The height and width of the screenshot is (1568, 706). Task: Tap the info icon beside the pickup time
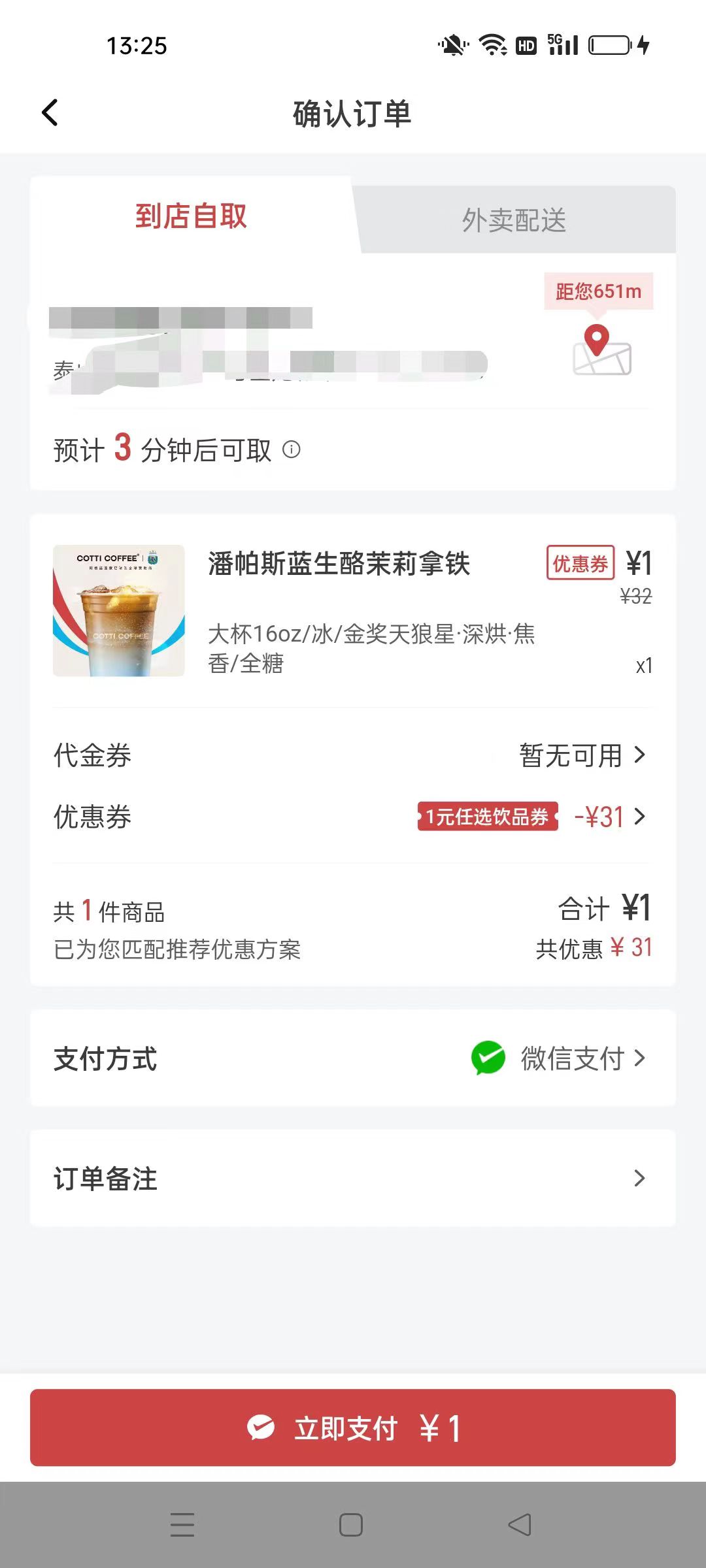(x=292, y=449)
